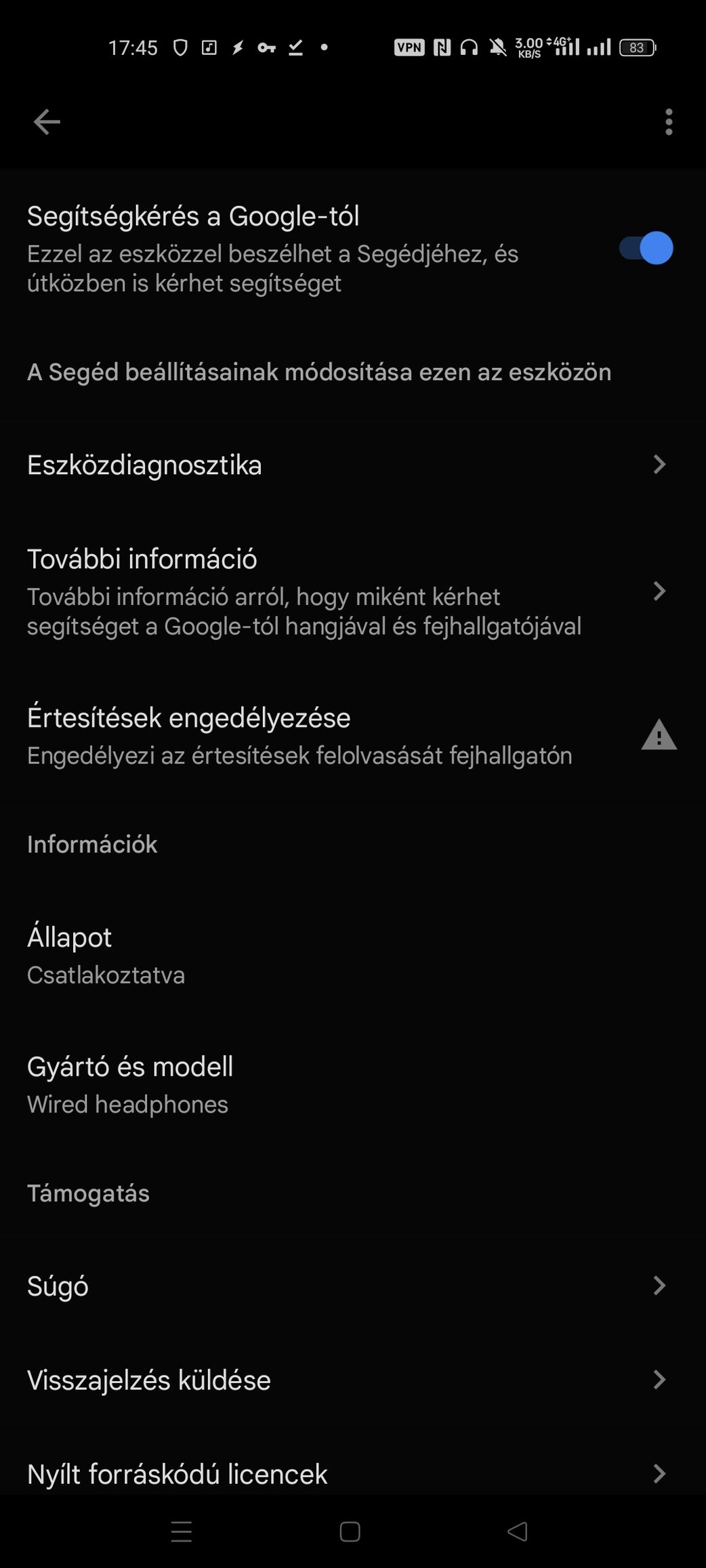The width and height of the screenshot is (706, 1568).
Task: Open Súgó help page
Action: pos(353,1286)
